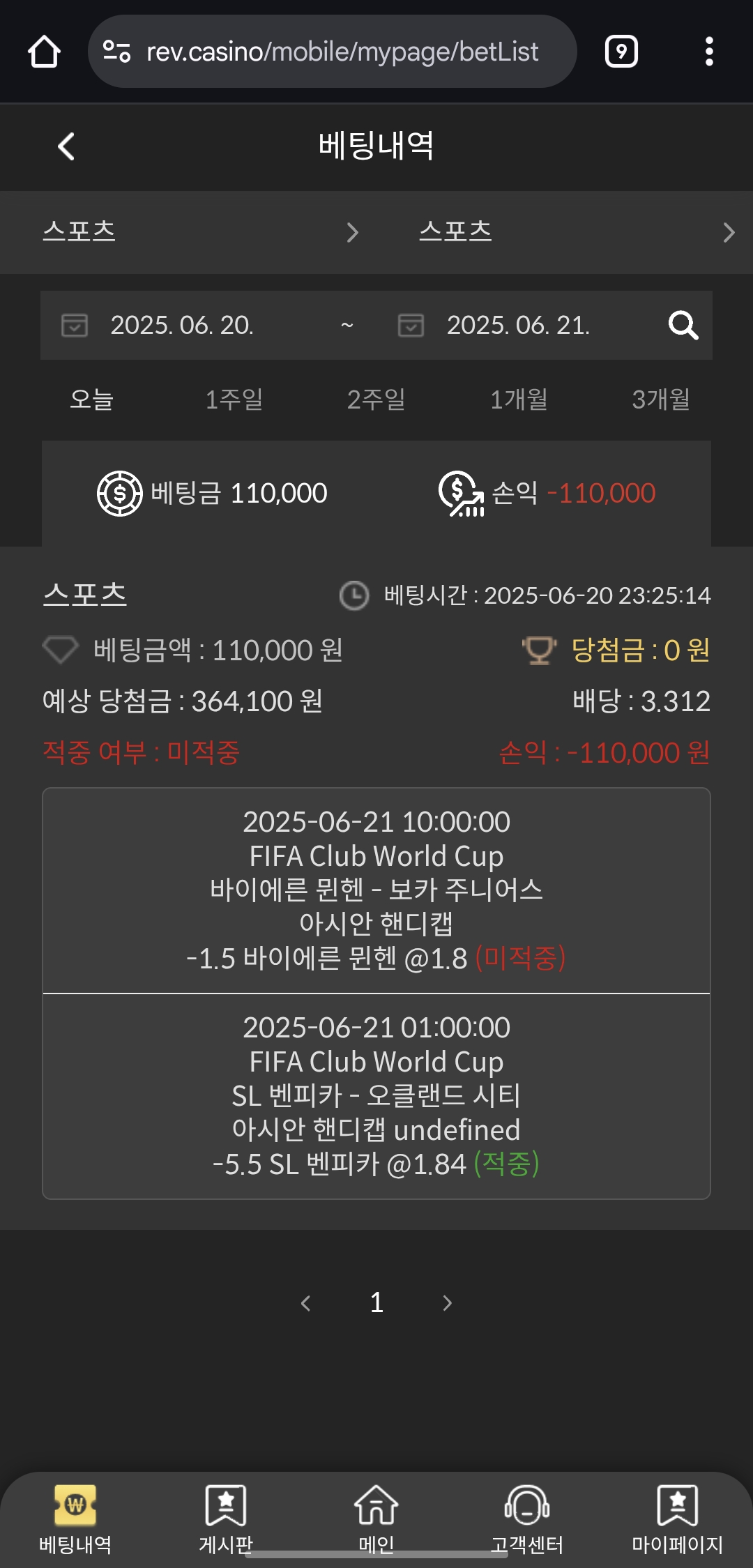Go to the previous results page
Screen dimensions: 753x1568
coord(305,1302)
